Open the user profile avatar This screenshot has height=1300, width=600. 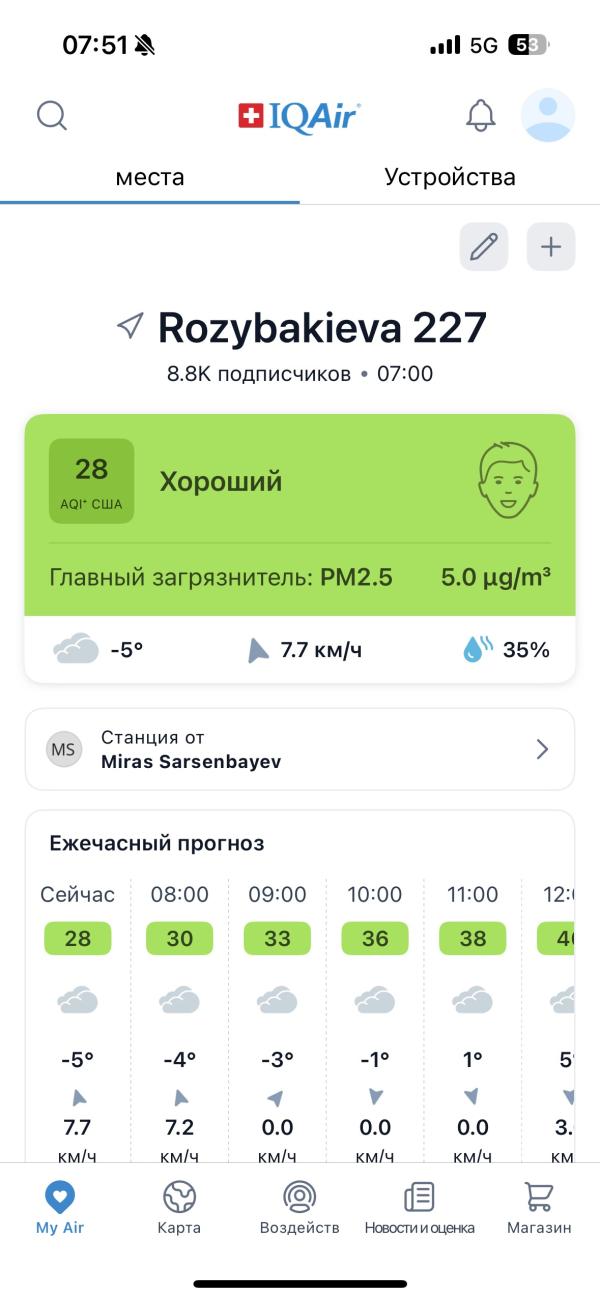click(548, 115)
